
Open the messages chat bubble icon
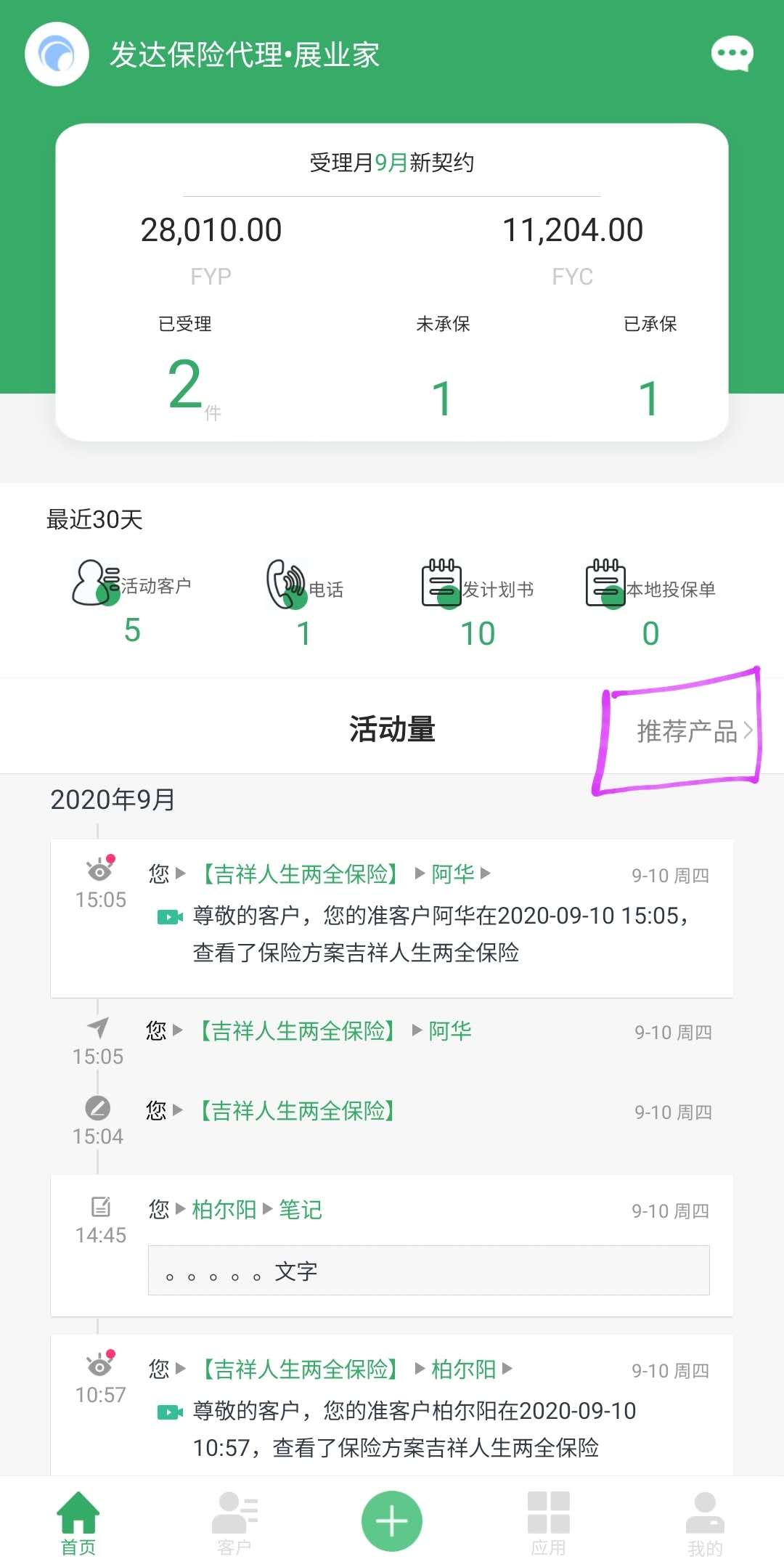732,54
